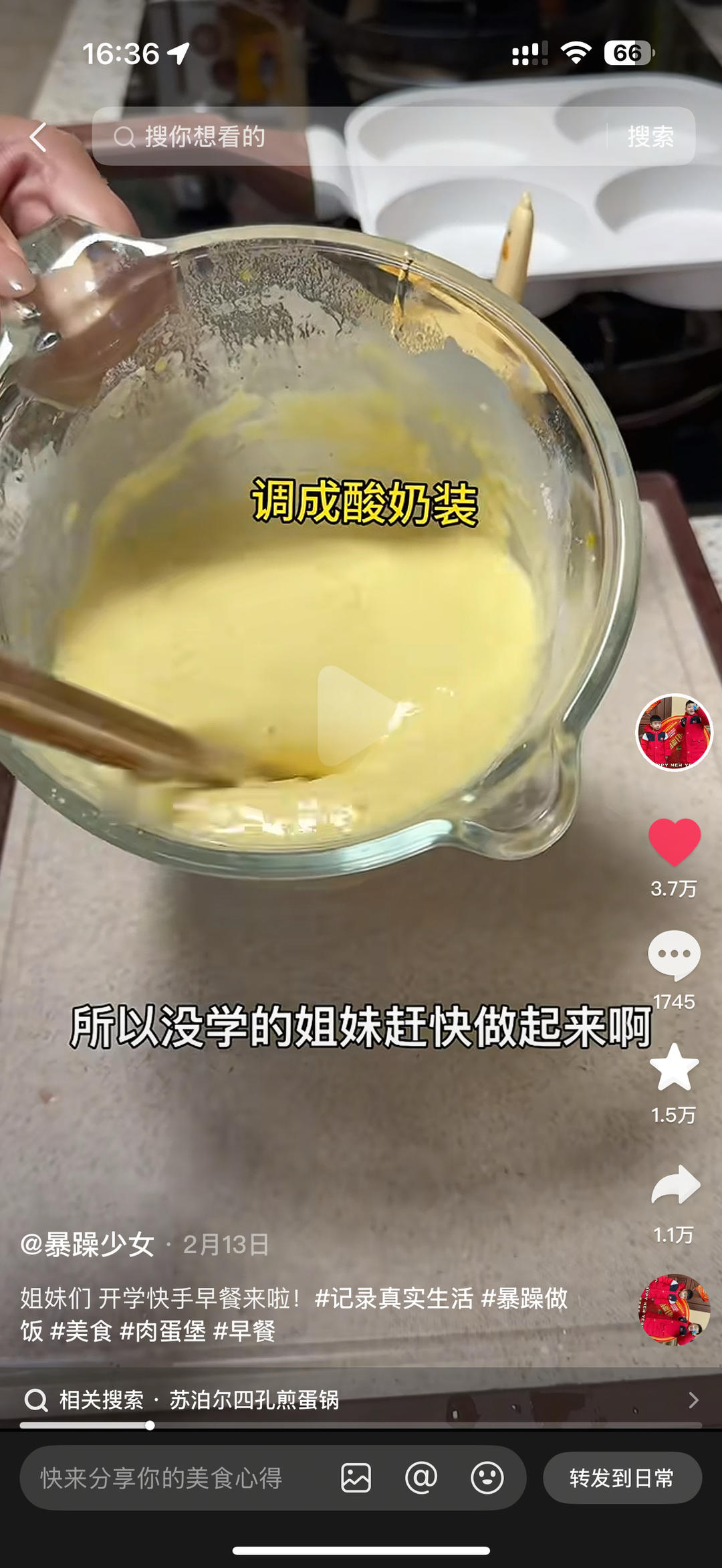Open the author's round avatar profile

point(674,732)
